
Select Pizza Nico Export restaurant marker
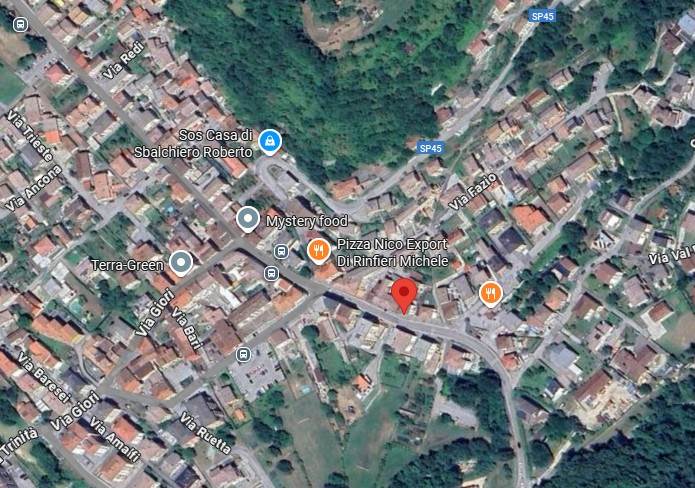(x=319, y=250)
